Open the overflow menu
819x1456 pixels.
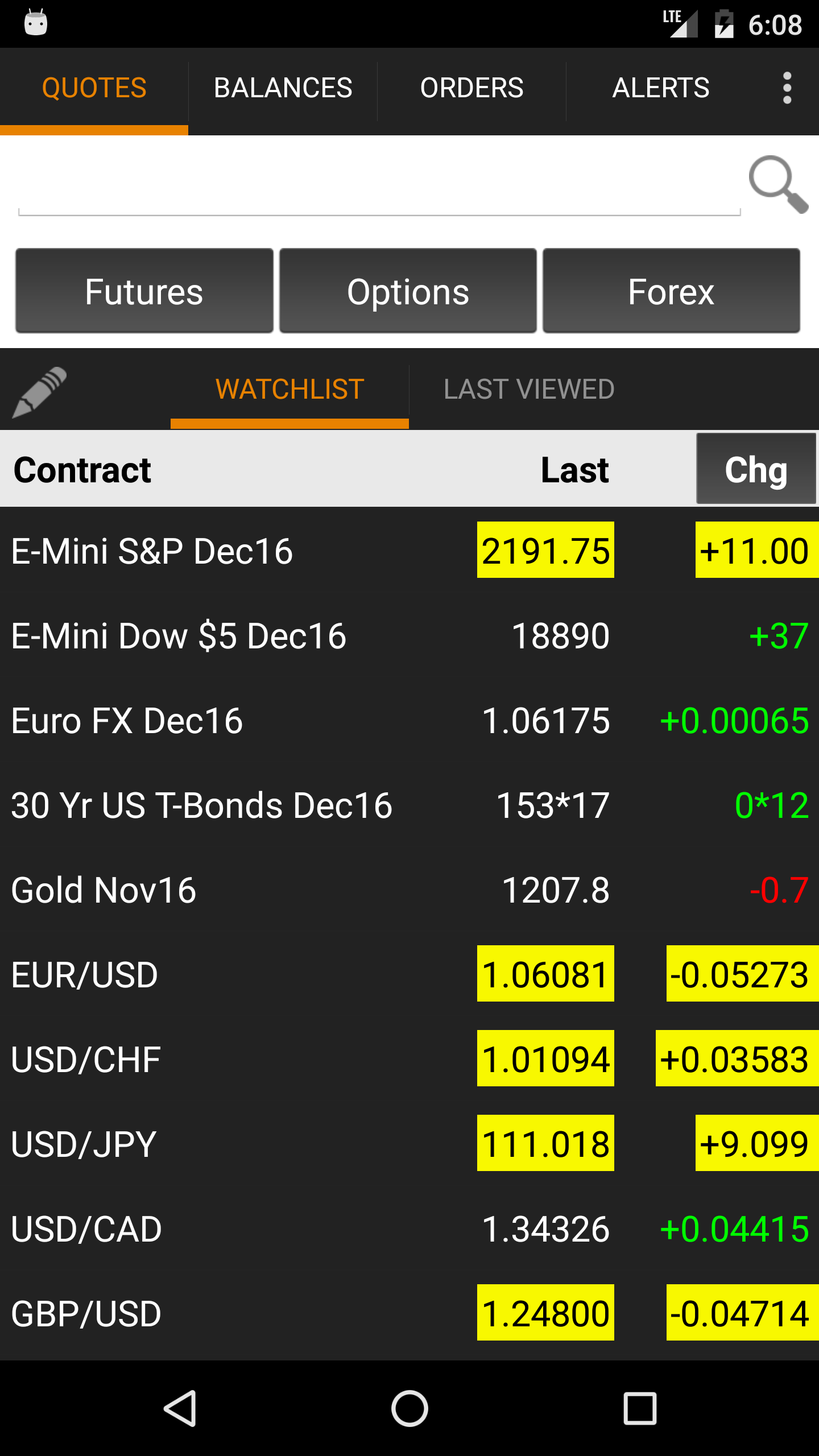pos(787,88)
